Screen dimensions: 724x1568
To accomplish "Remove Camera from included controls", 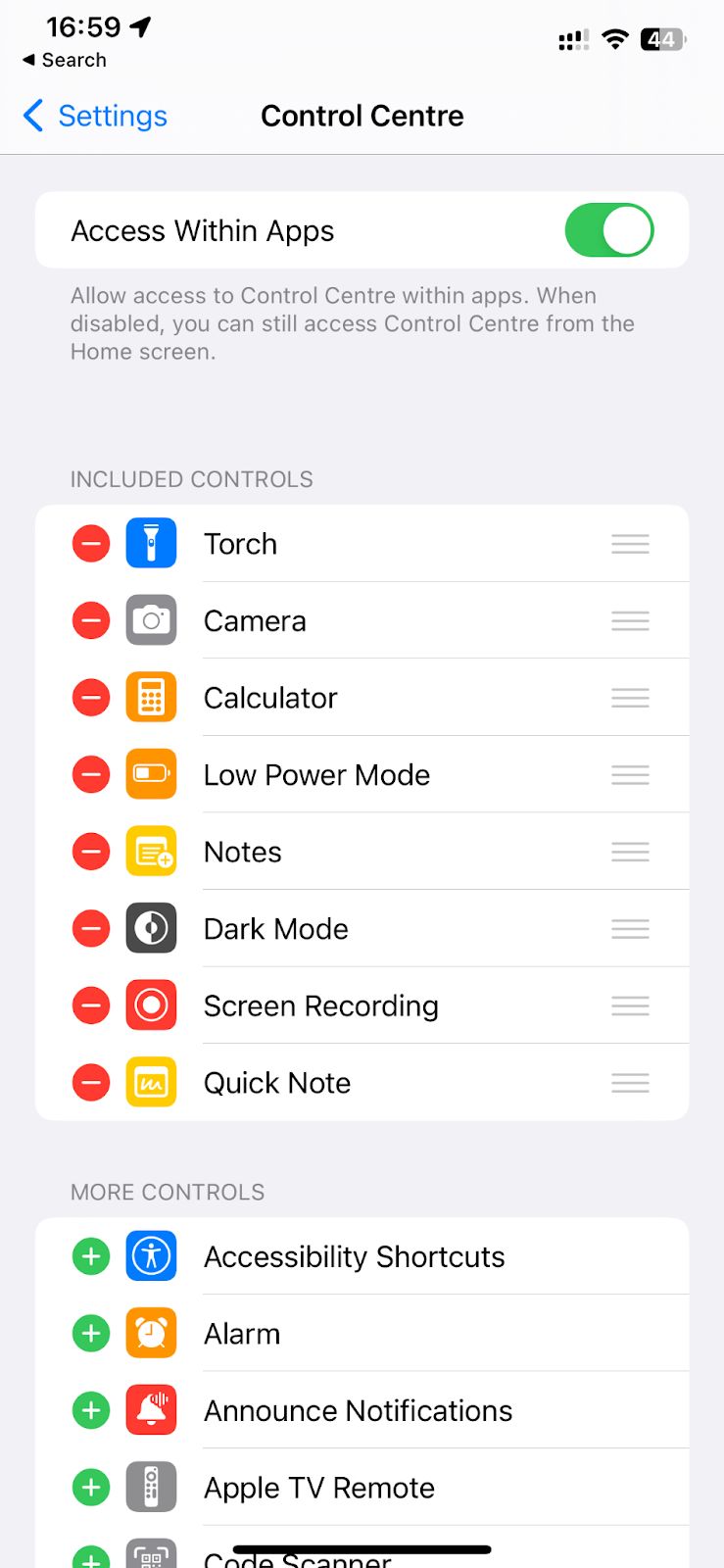I will tap(91, 620).
